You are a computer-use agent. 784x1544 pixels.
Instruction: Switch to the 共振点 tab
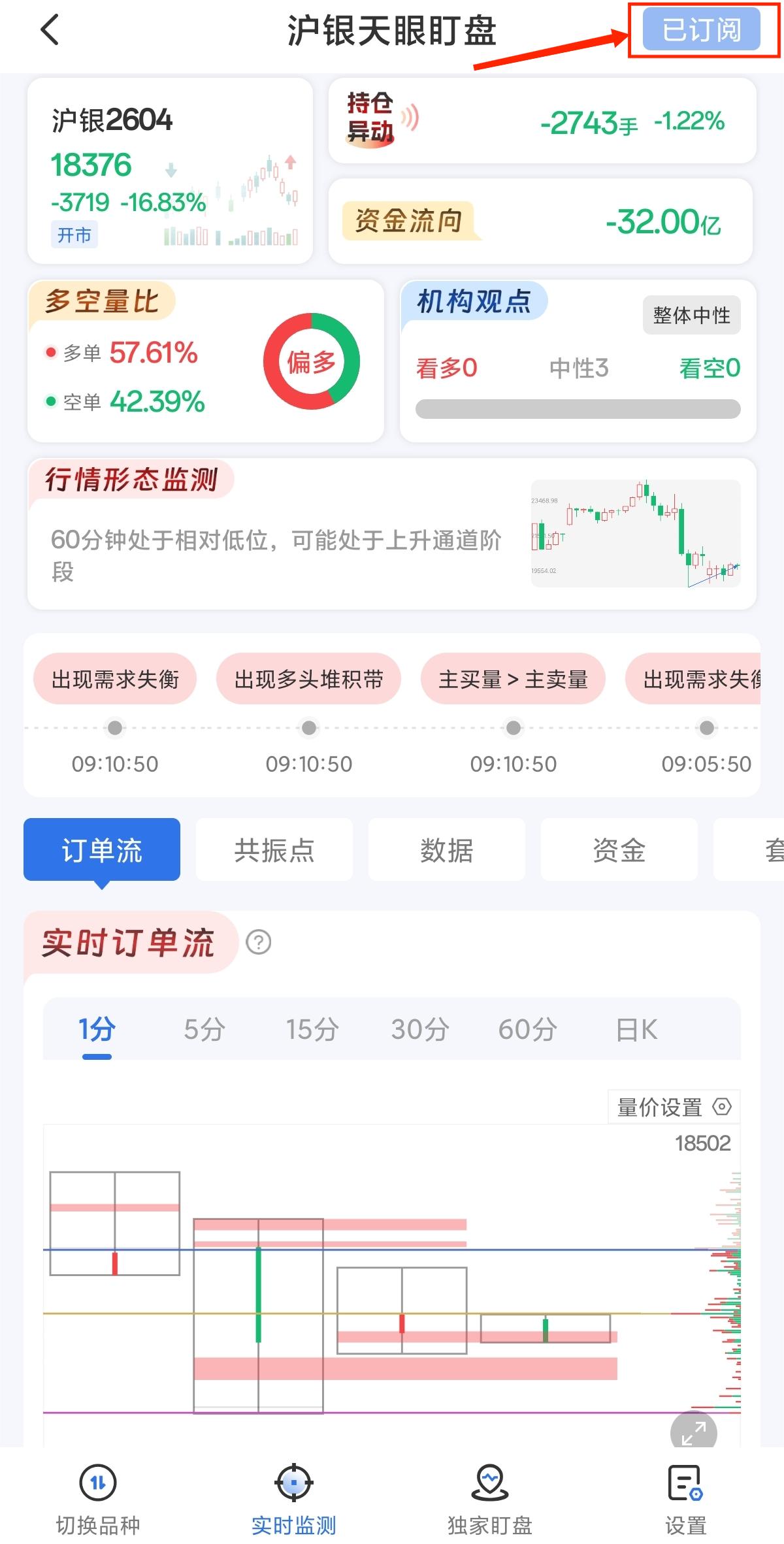274,849
